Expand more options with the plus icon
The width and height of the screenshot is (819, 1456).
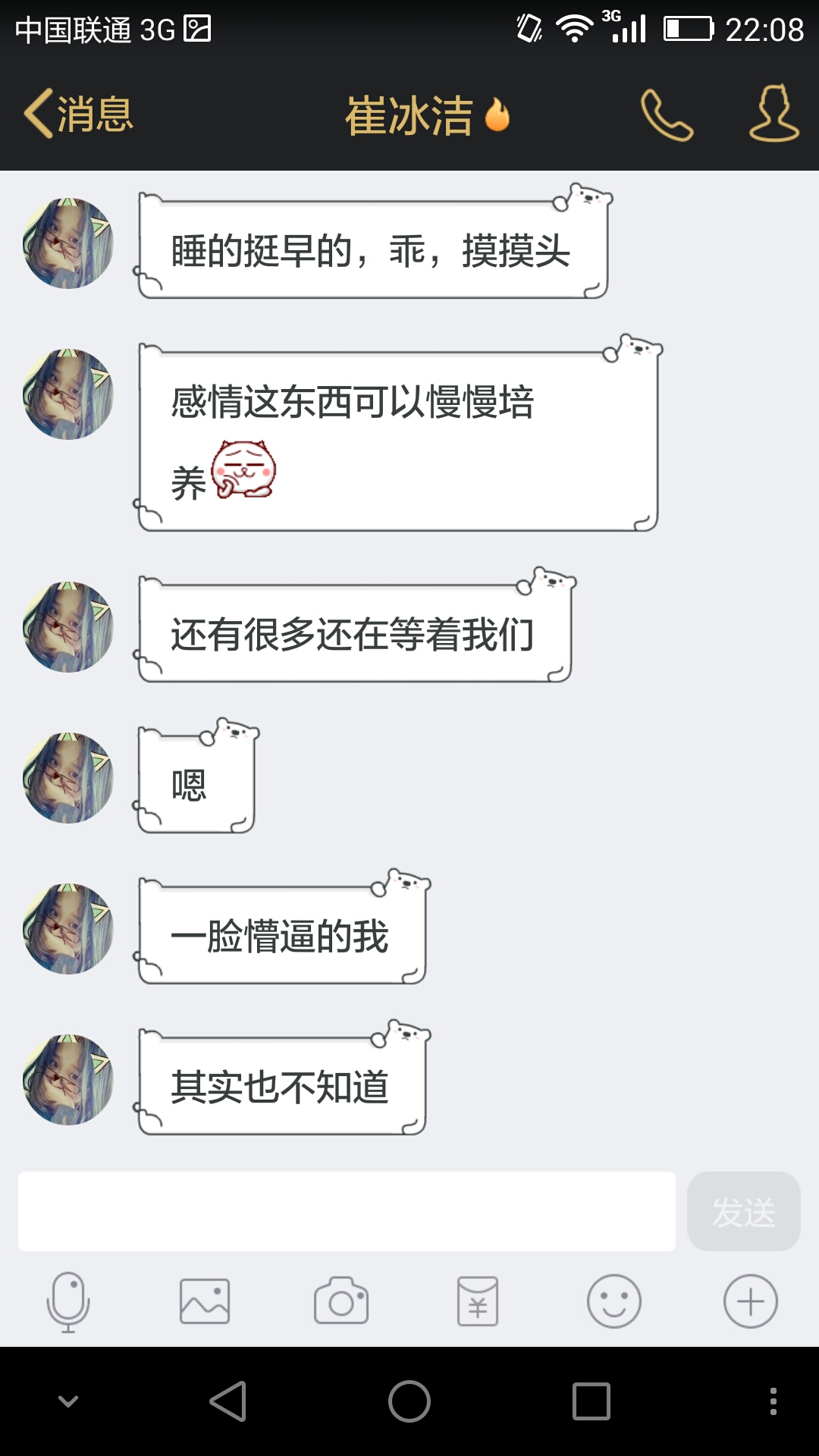point(751,1301)
